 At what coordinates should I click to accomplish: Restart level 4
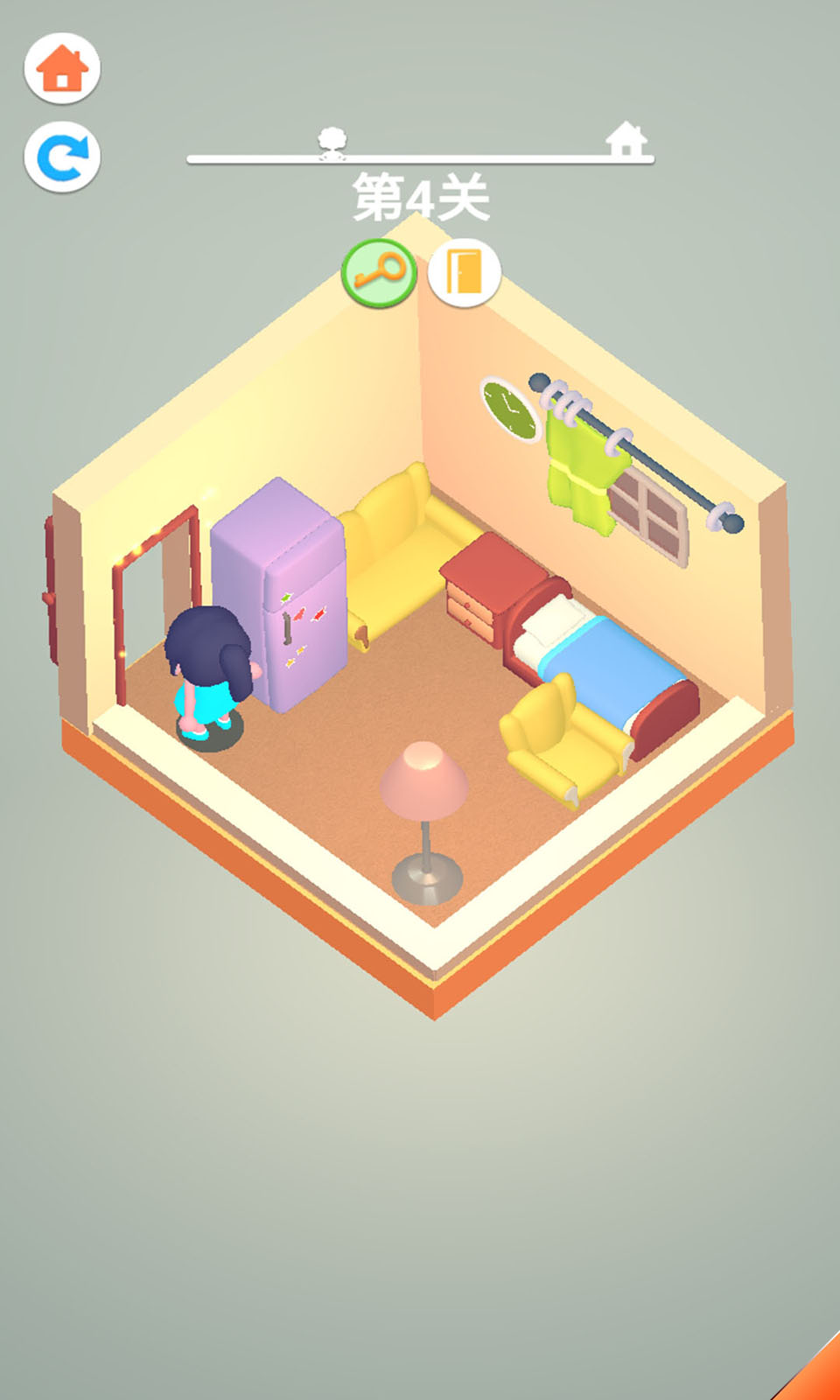[62, 157]
